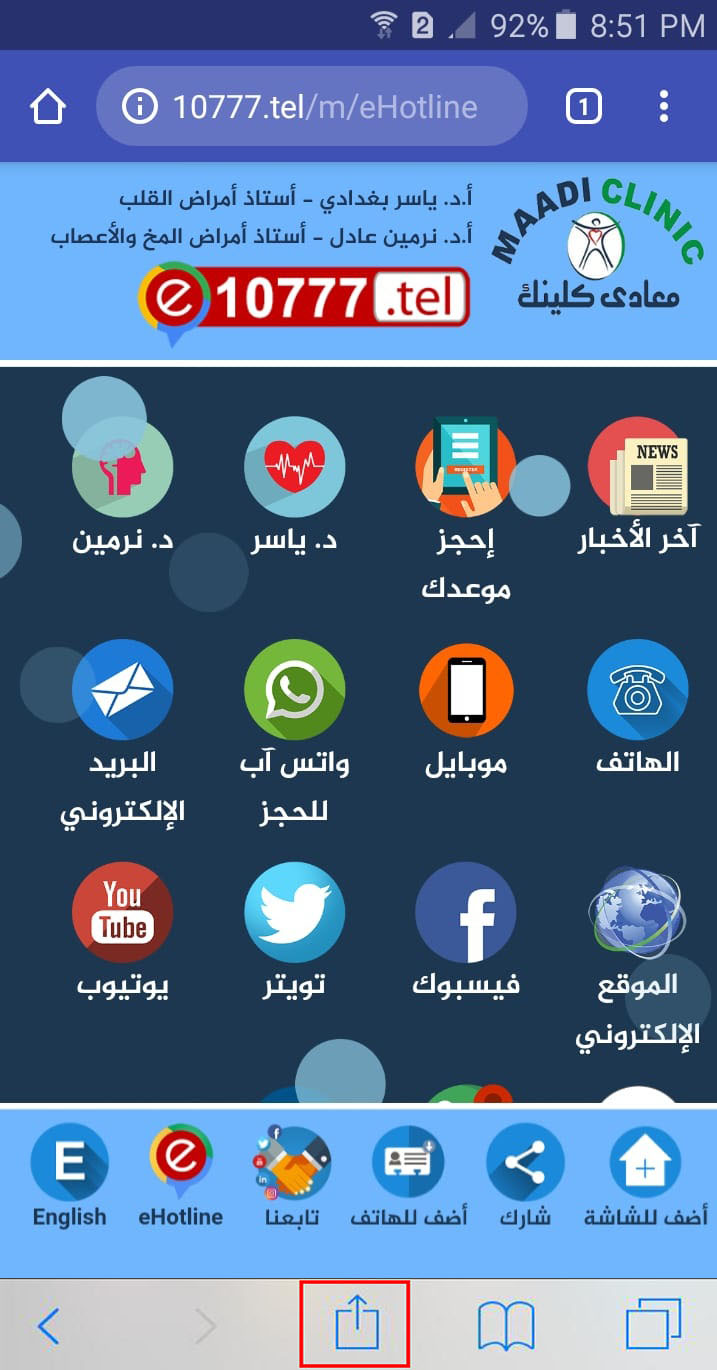Screen dimensions: 717x1370
Task: Open the تويتر profile
Action: tap(294, 912)
